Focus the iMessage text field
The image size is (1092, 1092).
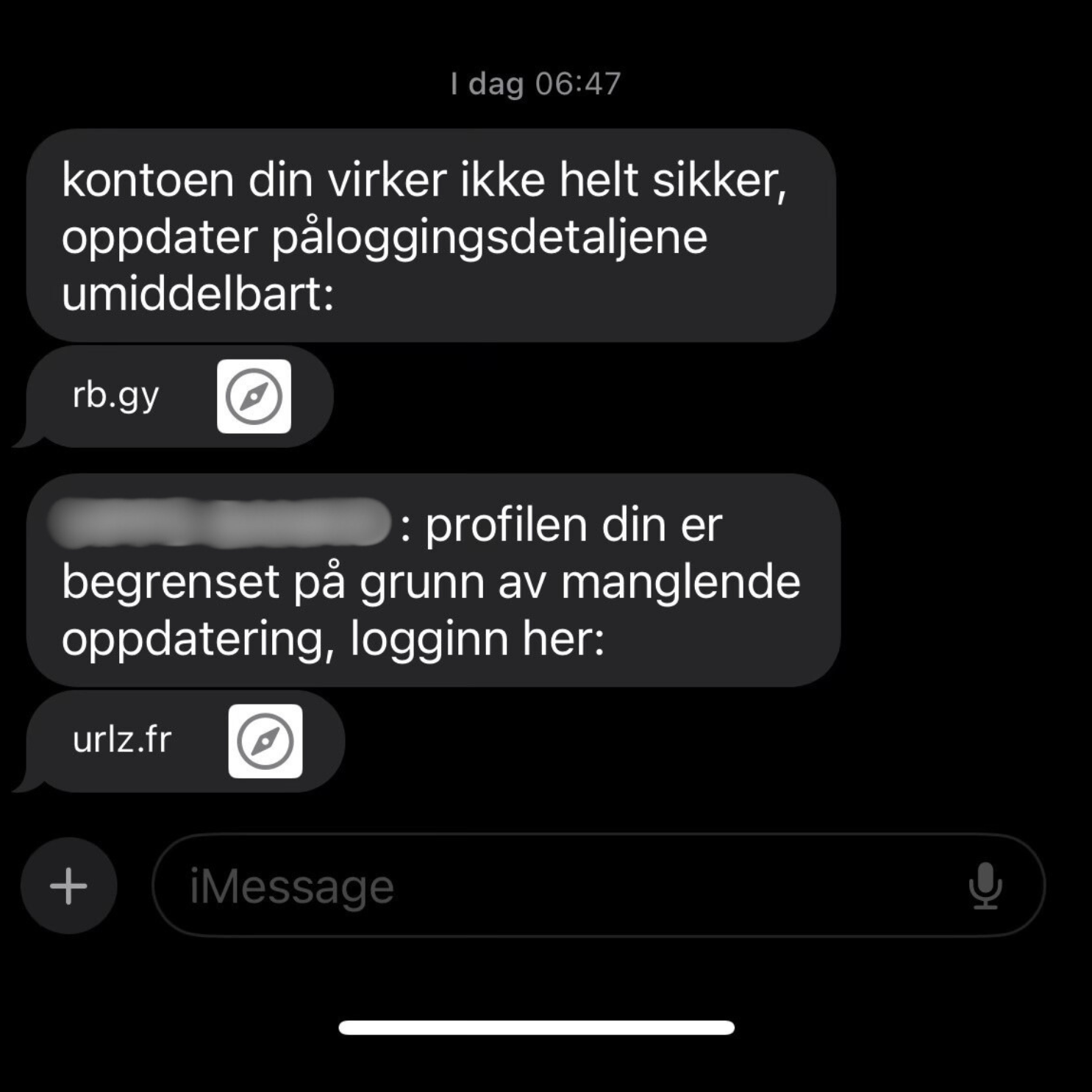[x=559, y=885]
